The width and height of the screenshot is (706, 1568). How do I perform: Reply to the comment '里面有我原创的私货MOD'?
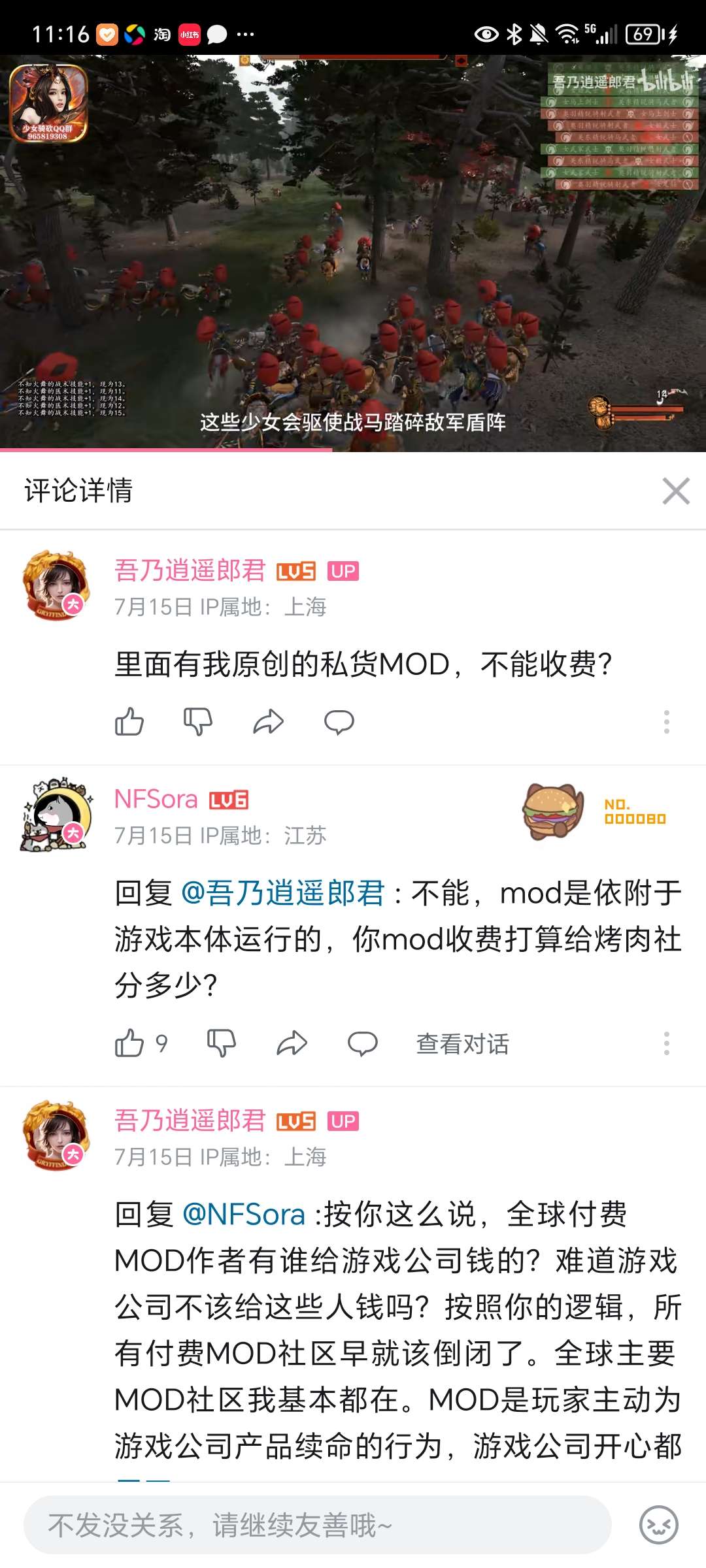tap(339, 722)
